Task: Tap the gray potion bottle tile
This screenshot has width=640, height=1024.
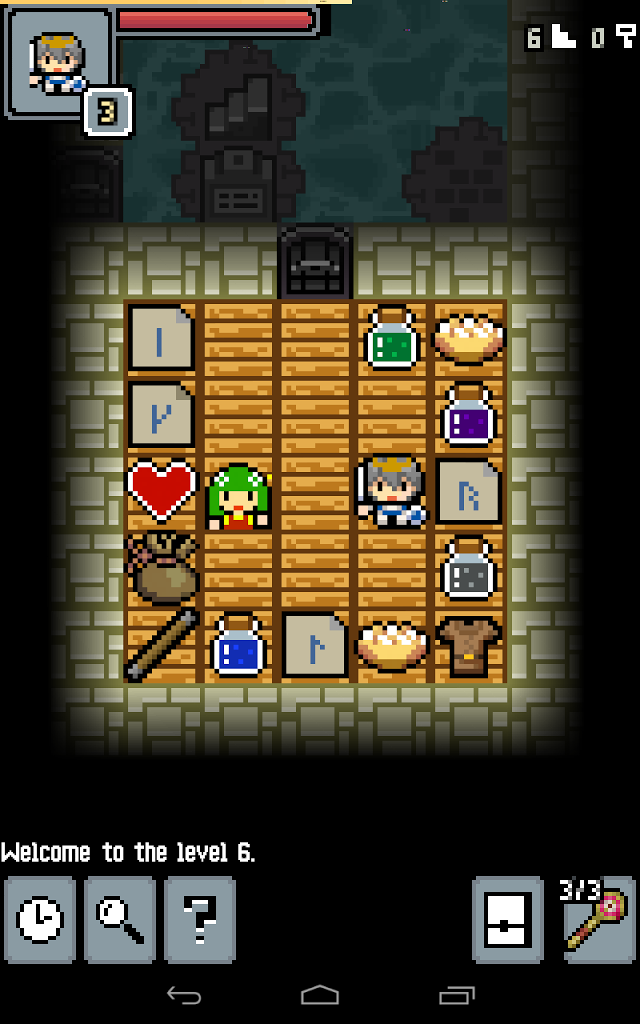Action: coord(469,568)
